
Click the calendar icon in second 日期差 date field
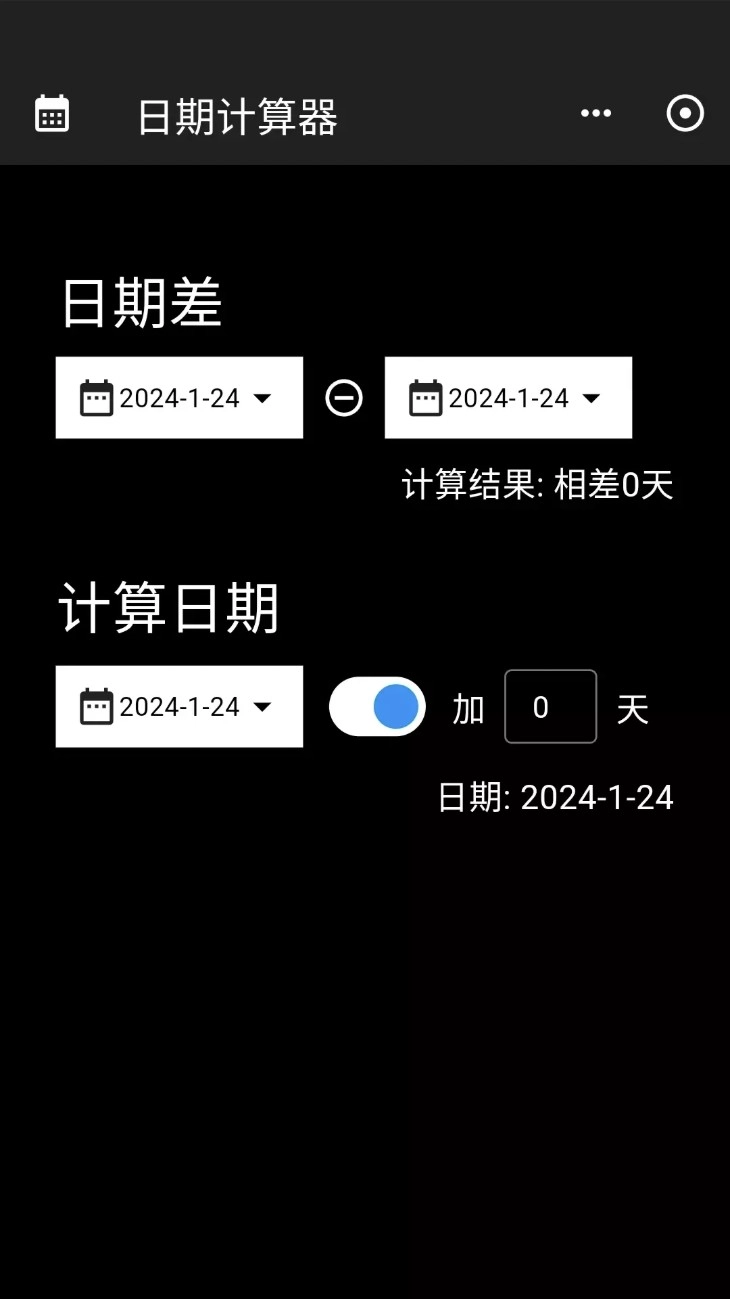point(426,397)
